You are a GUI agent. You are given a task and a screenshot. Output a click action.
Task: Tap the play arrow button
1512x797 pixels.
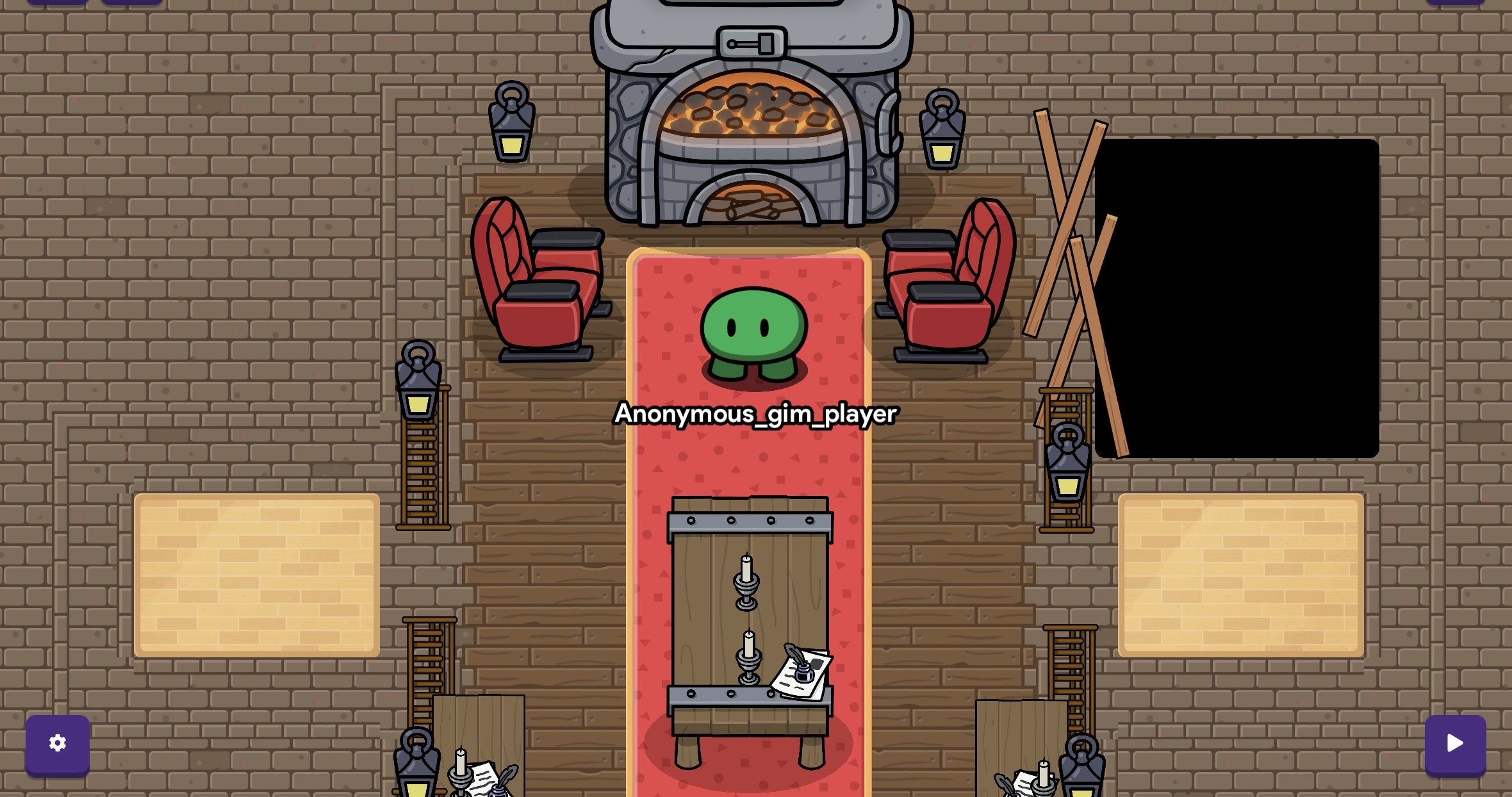tap(1455, 743)
